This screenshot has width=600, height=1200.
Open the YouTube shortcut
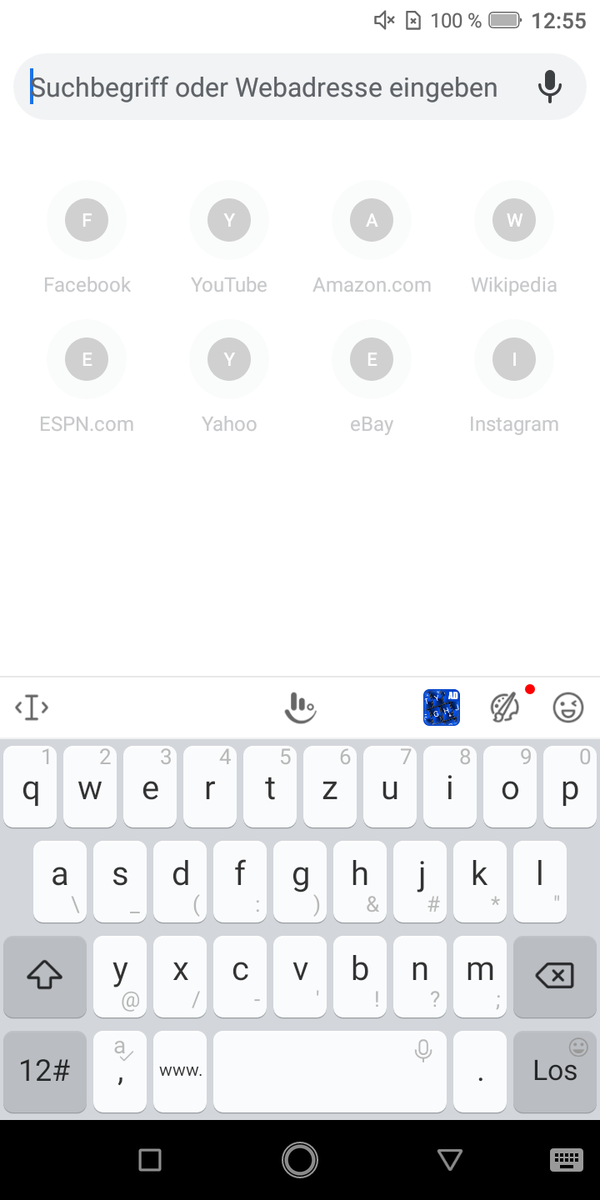tap(229, 240)
